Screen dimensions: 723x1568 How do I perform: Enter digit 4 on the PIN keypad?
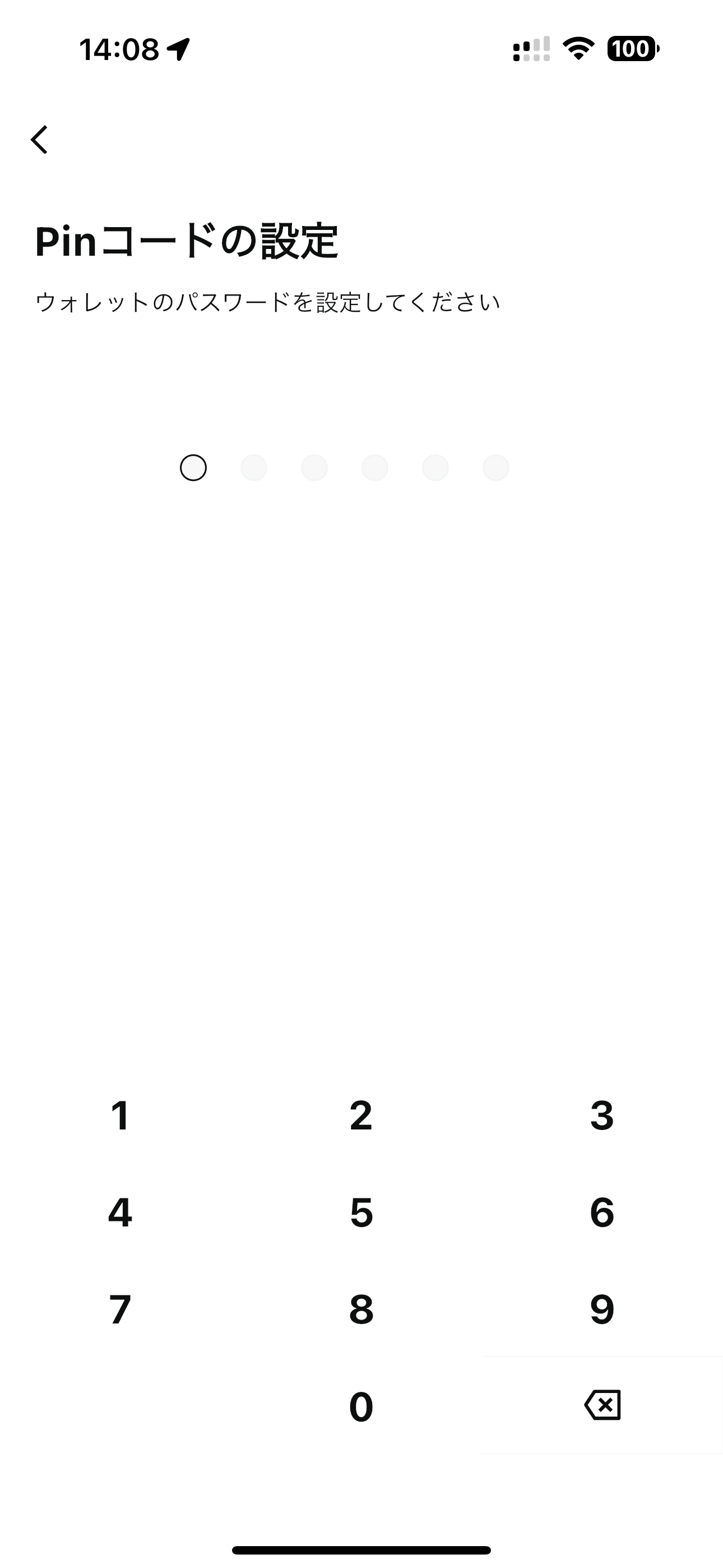[x=120, y=1212]
